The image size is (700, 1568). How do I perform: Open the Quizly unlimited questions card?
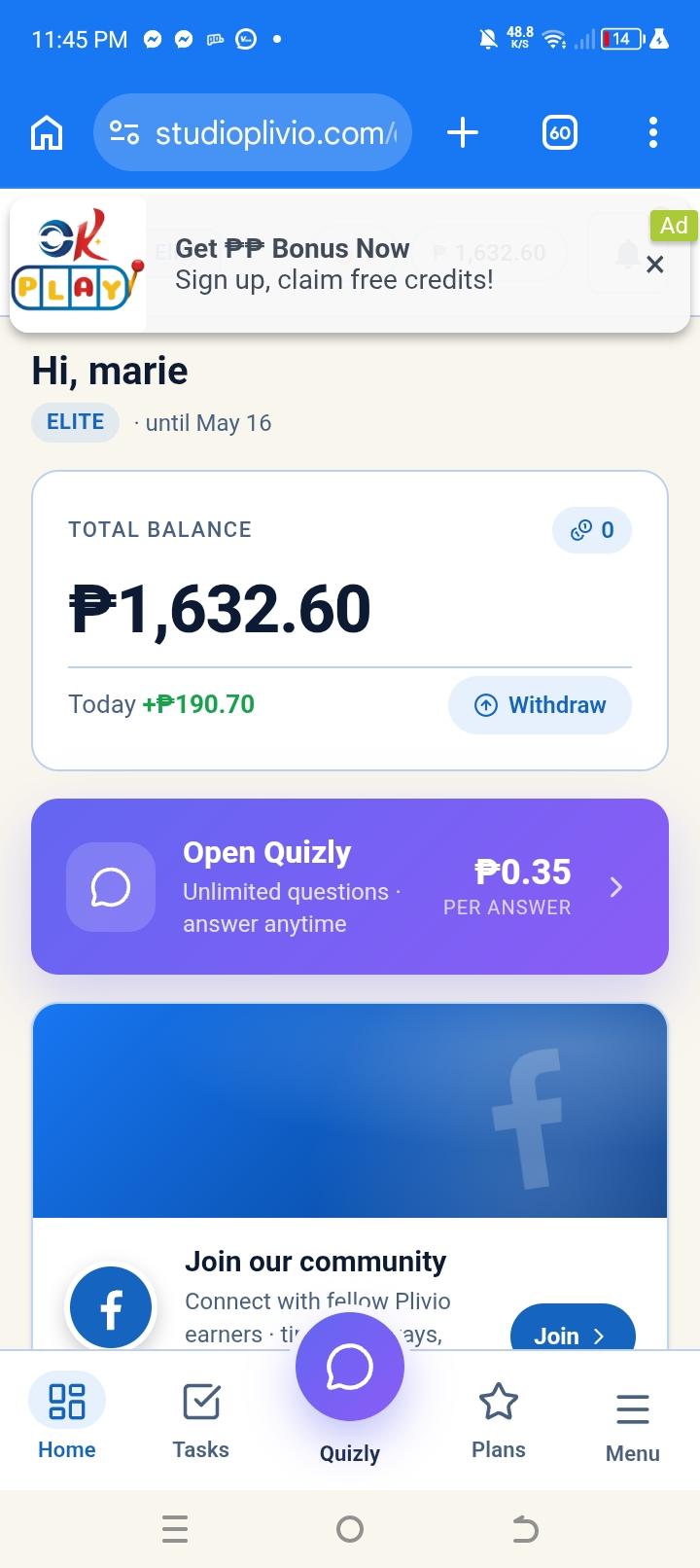[350, 886]
